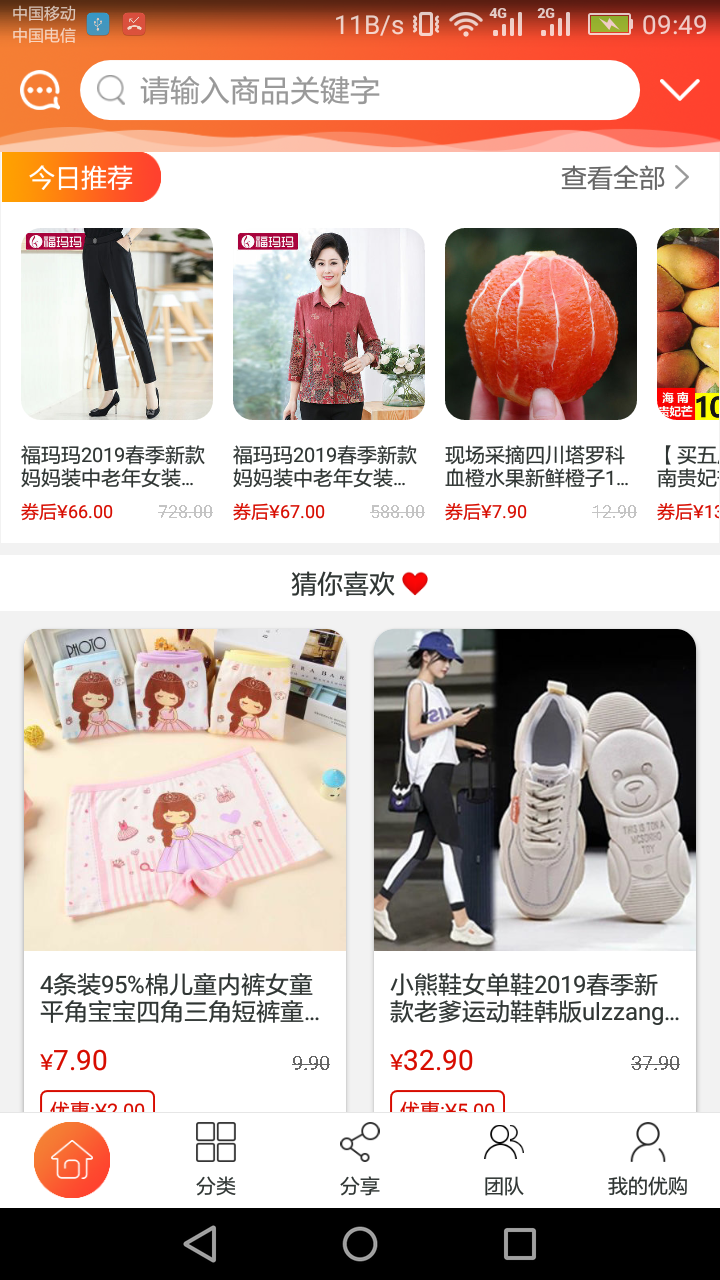The image size is (720, 1280).
Task: Open the recent apps view
Action: click(x=520, y=1244)
